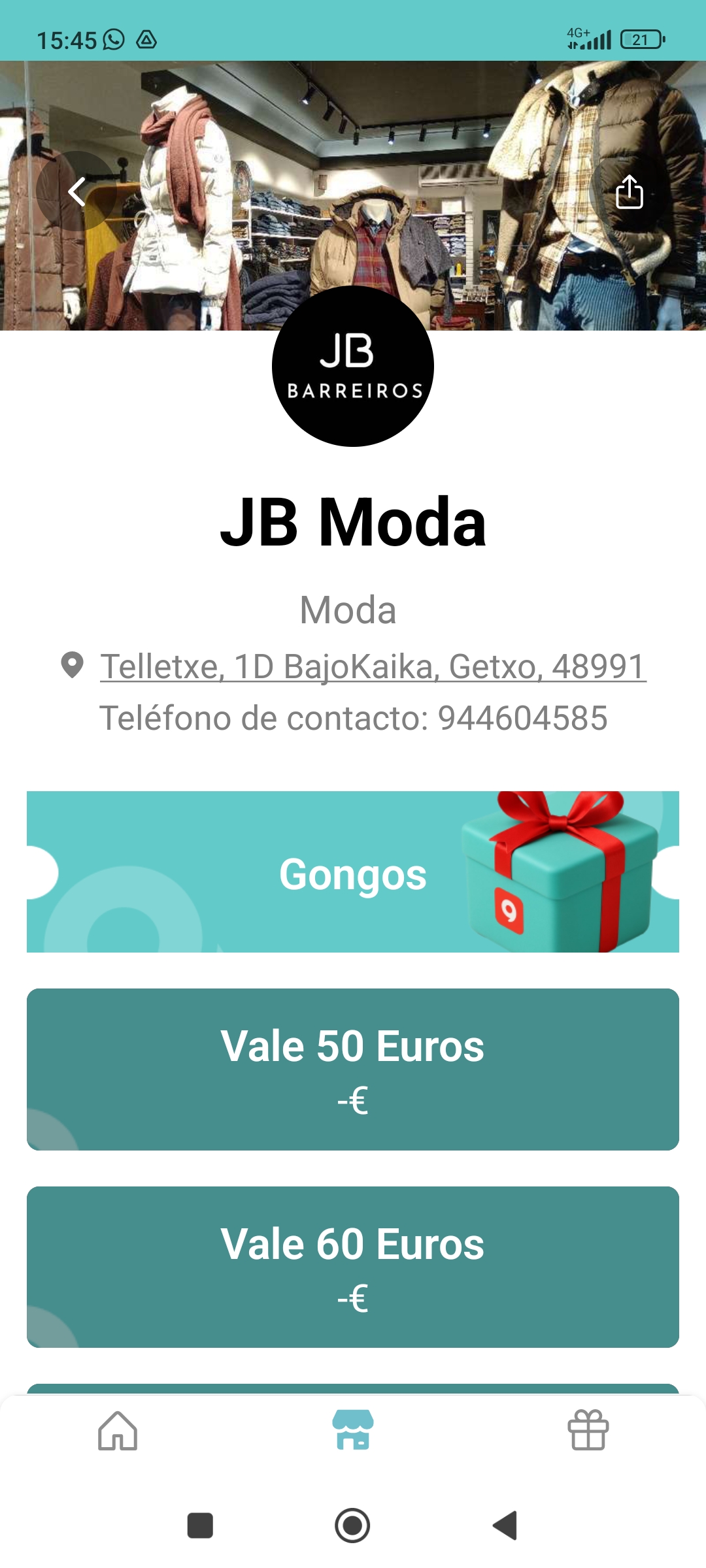Open the Gongos gift banner
This screenshot has width=706, height=1568.
(353, 872)
